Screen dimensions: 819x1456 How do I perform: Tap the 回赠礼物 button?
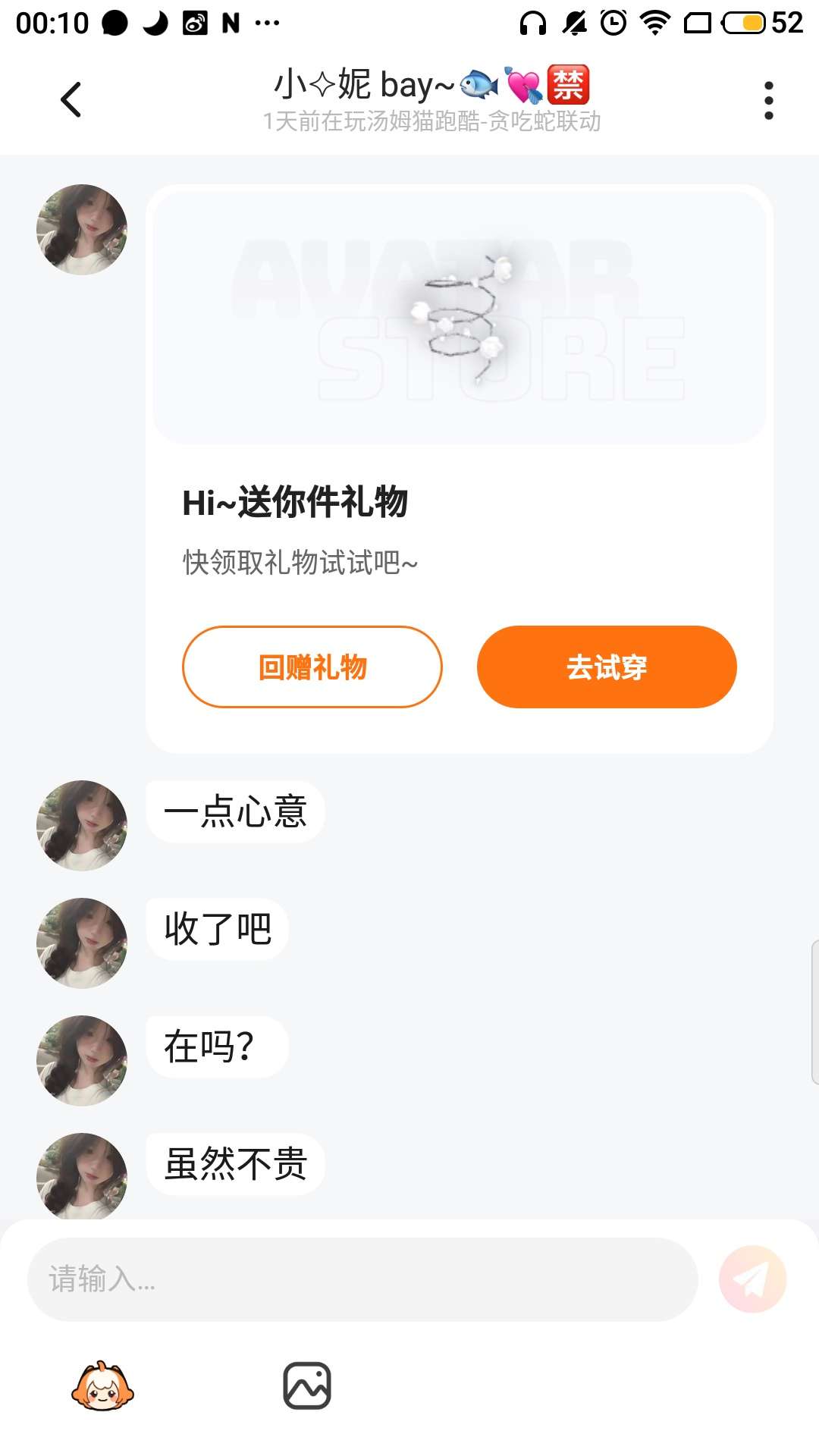312,667
